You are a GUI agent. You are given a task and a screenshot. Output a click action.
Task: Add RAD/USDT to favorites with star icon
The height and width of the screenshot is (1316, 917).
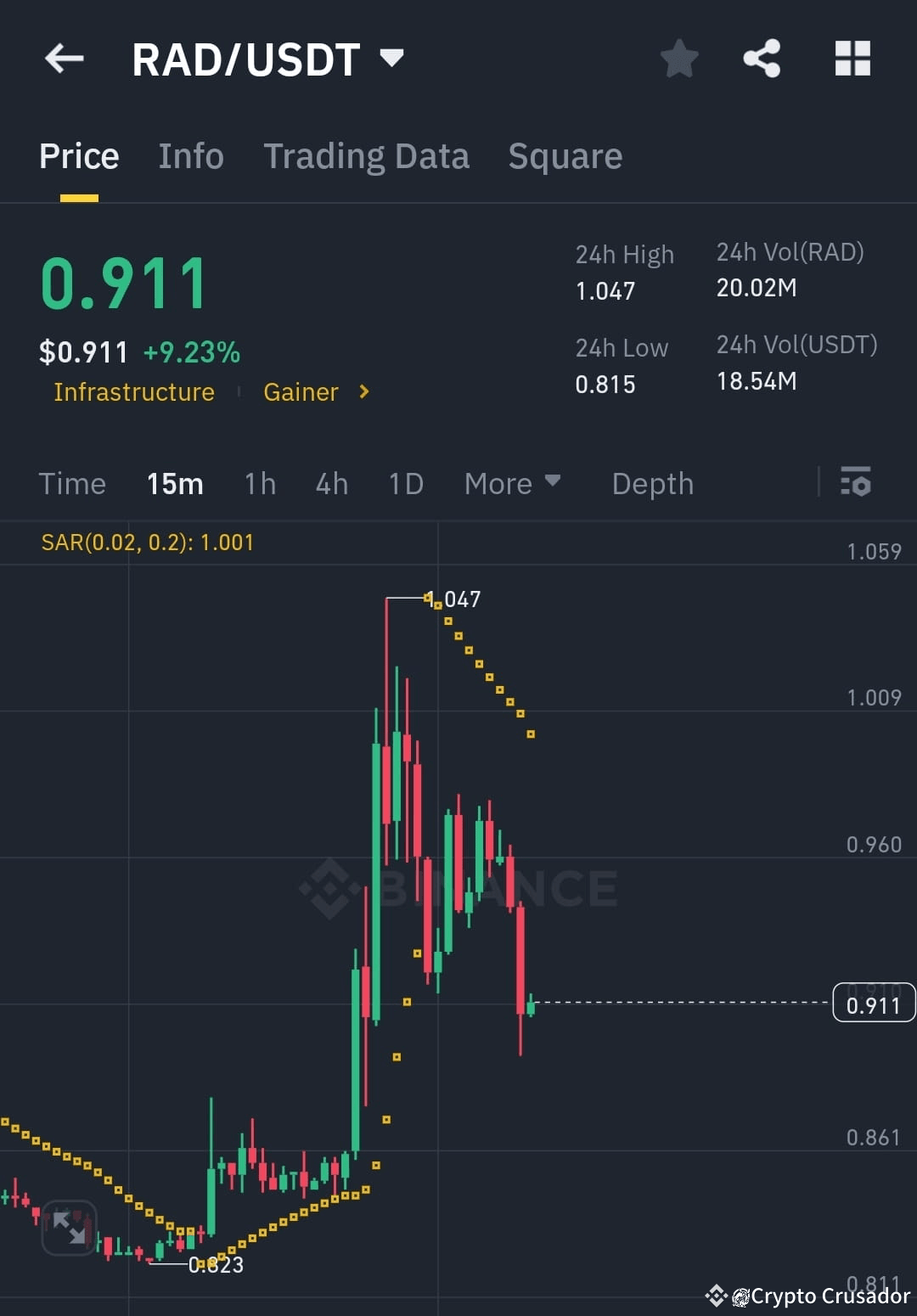(x=678, y=58)
